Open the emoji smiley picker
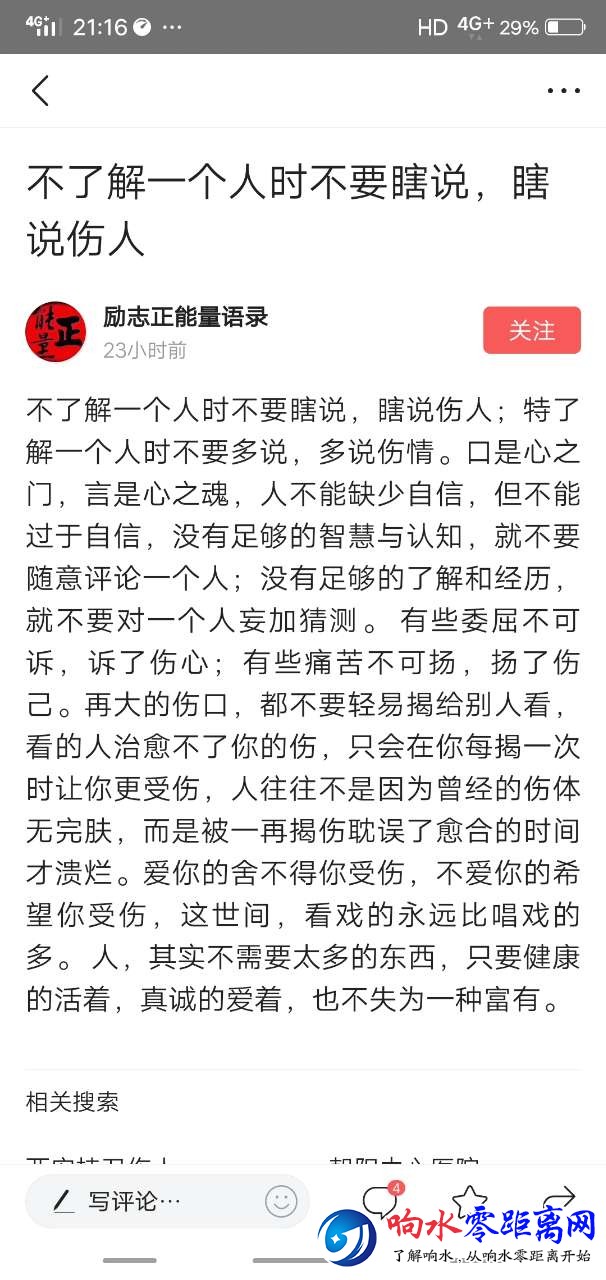The image size is (606, 1280). pos(281,1201)
